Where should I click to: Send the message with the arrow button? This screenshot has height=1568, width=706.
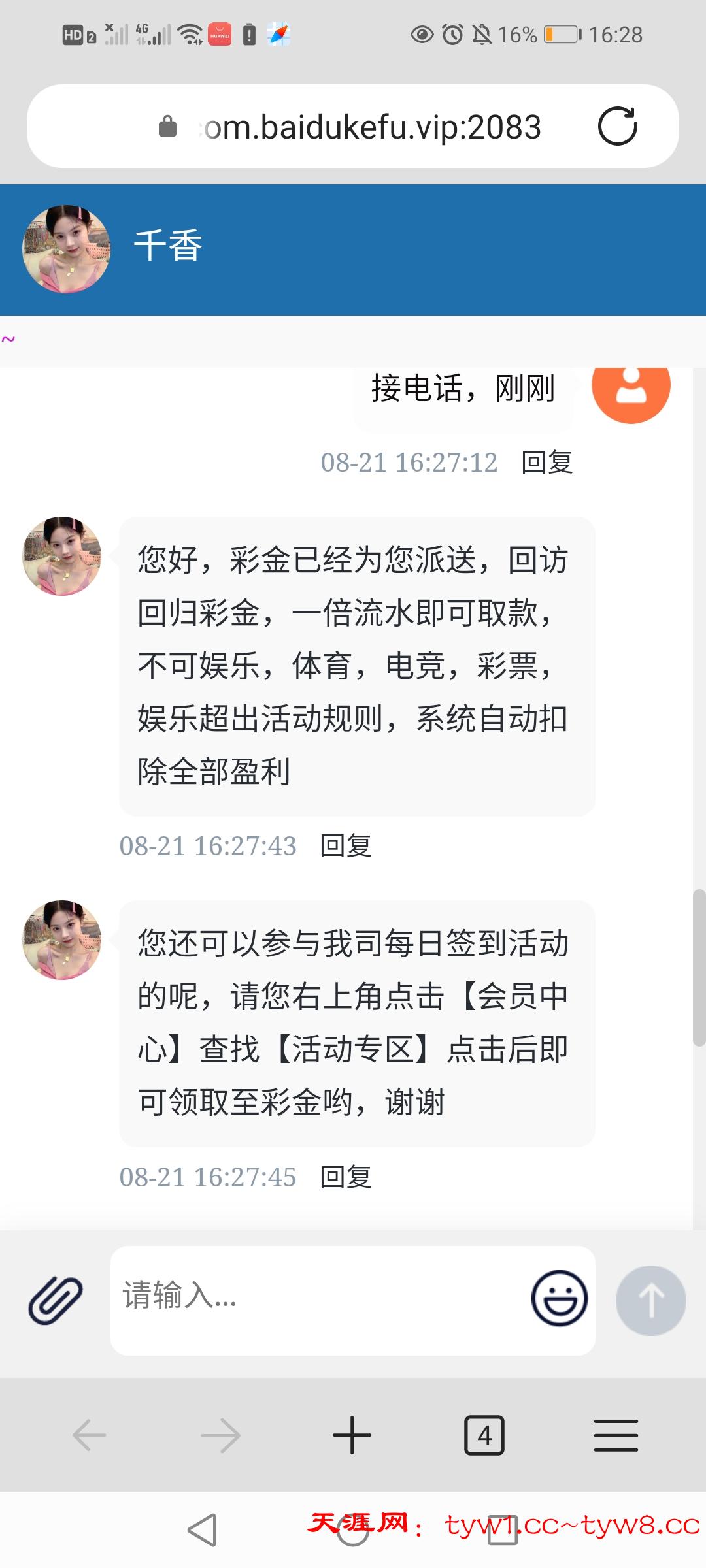pyautogui.click(x=650, y=1300)
